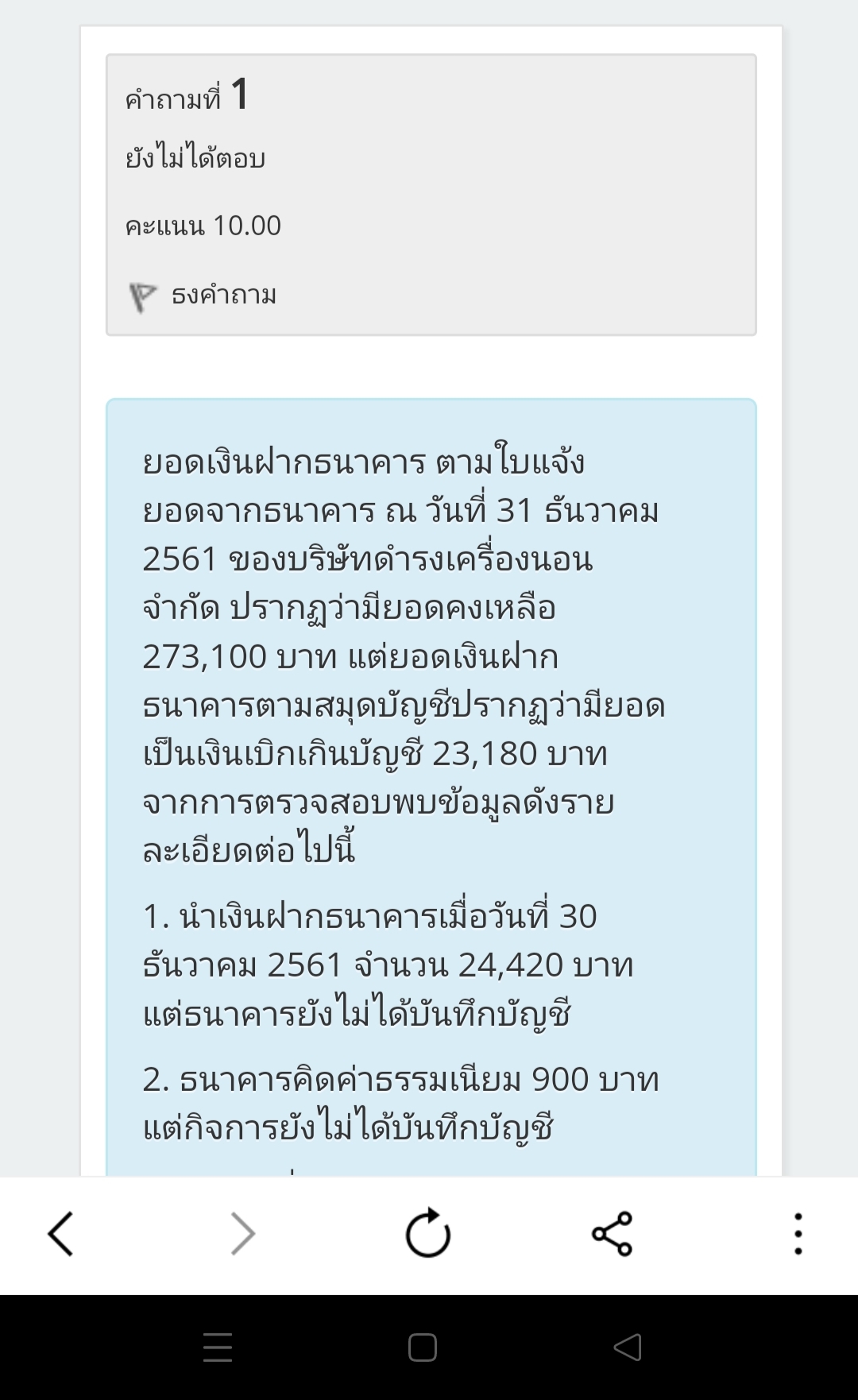This screenshot has width=858, height=1400.
Task: Reload the current page
Action: tap(427, 1233)
